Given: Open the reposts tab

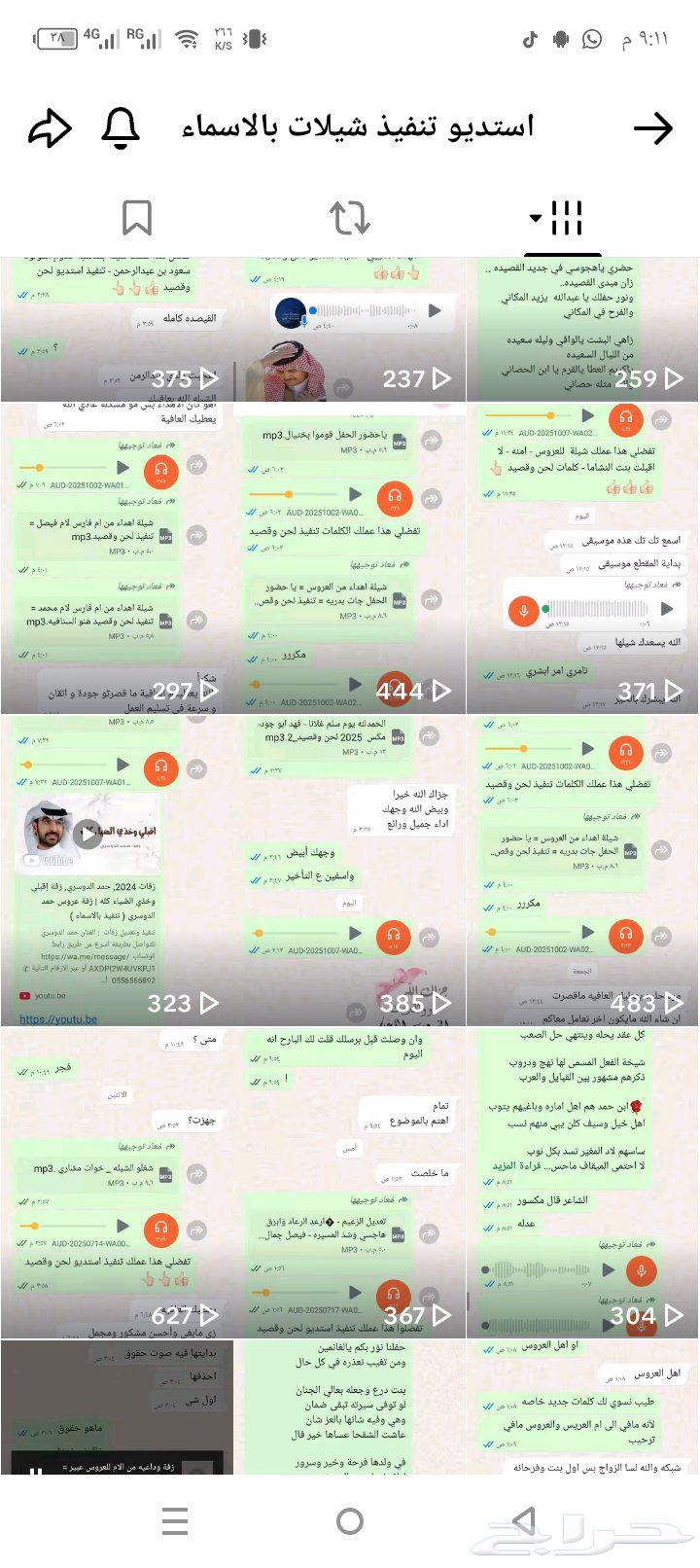Looking at the screenshot, I should click(x=351, y=218).
